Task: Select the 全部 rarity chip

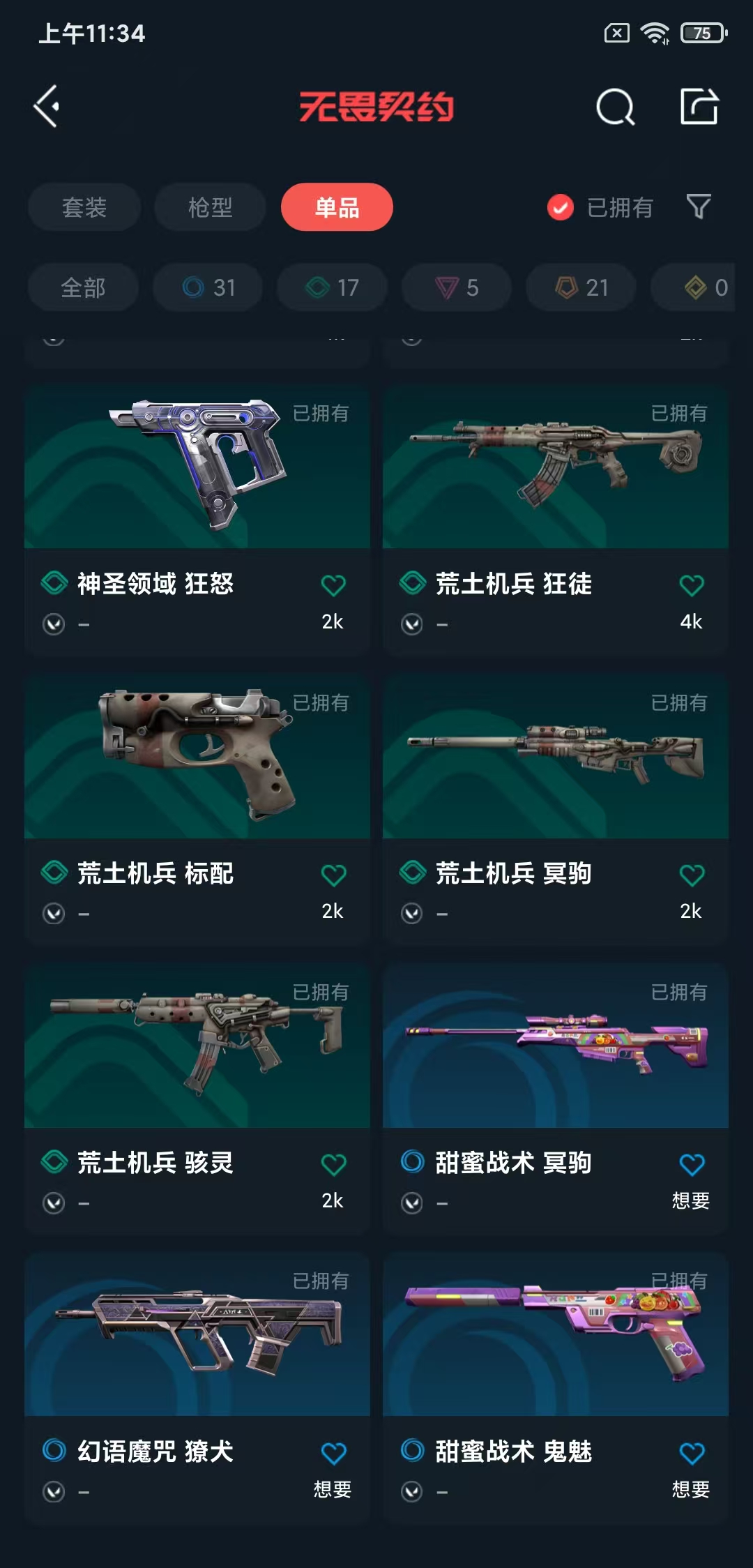Action: (x=83, y=287)
